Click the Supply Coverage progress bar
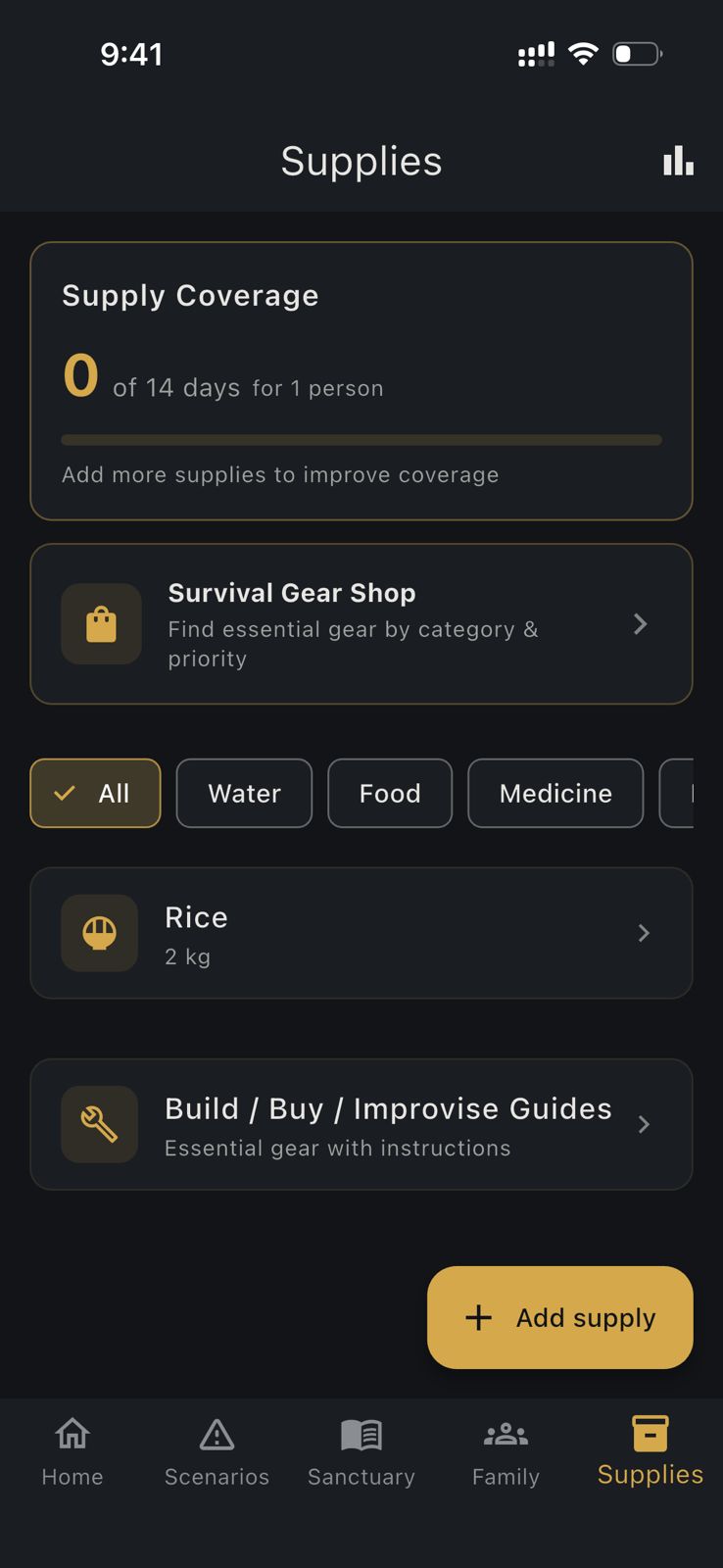 pyautogui.click(x=361, y=439)
